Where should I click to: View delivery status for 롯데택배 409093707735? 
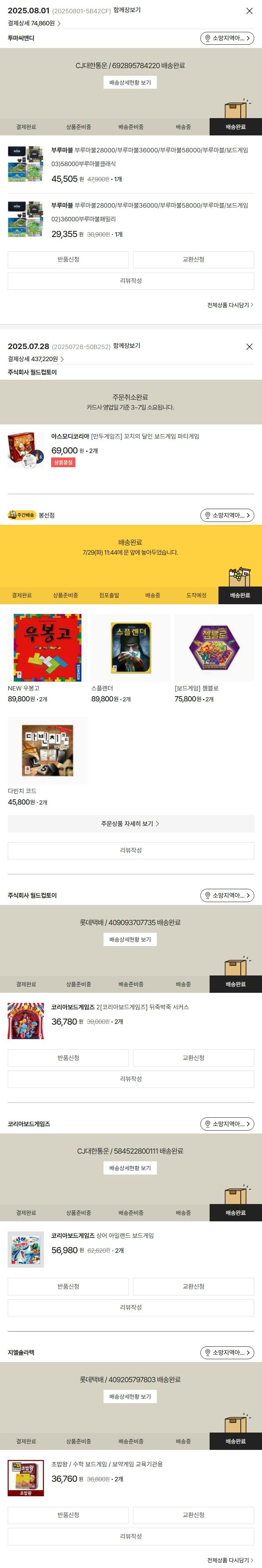point(130,939)
